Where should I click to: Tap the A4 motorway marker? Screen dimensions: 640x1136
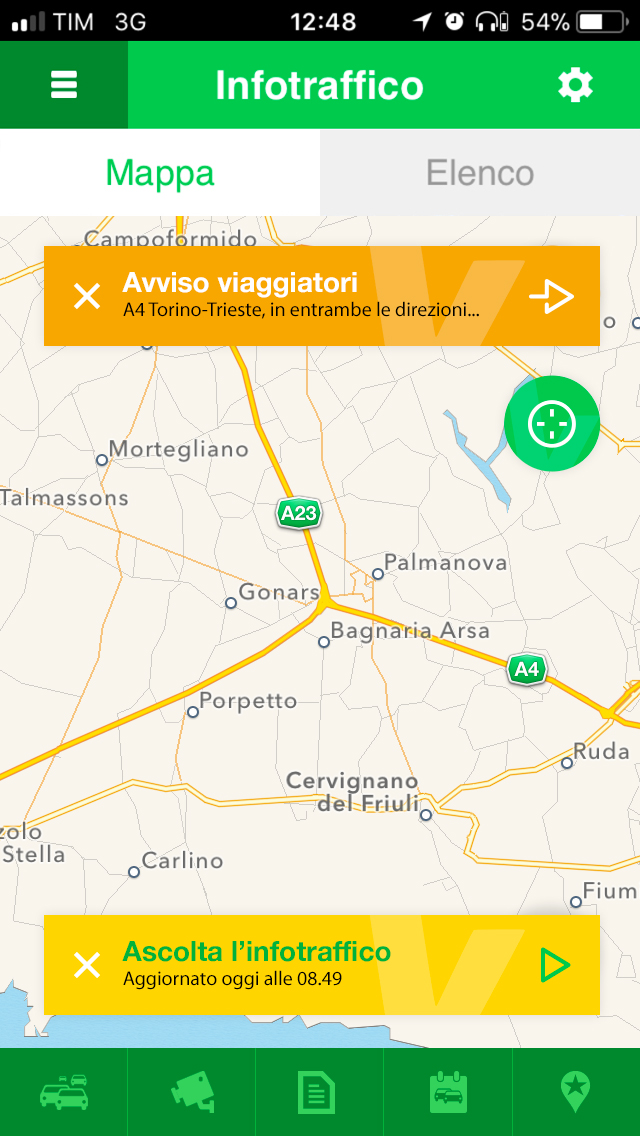(526, 669)
